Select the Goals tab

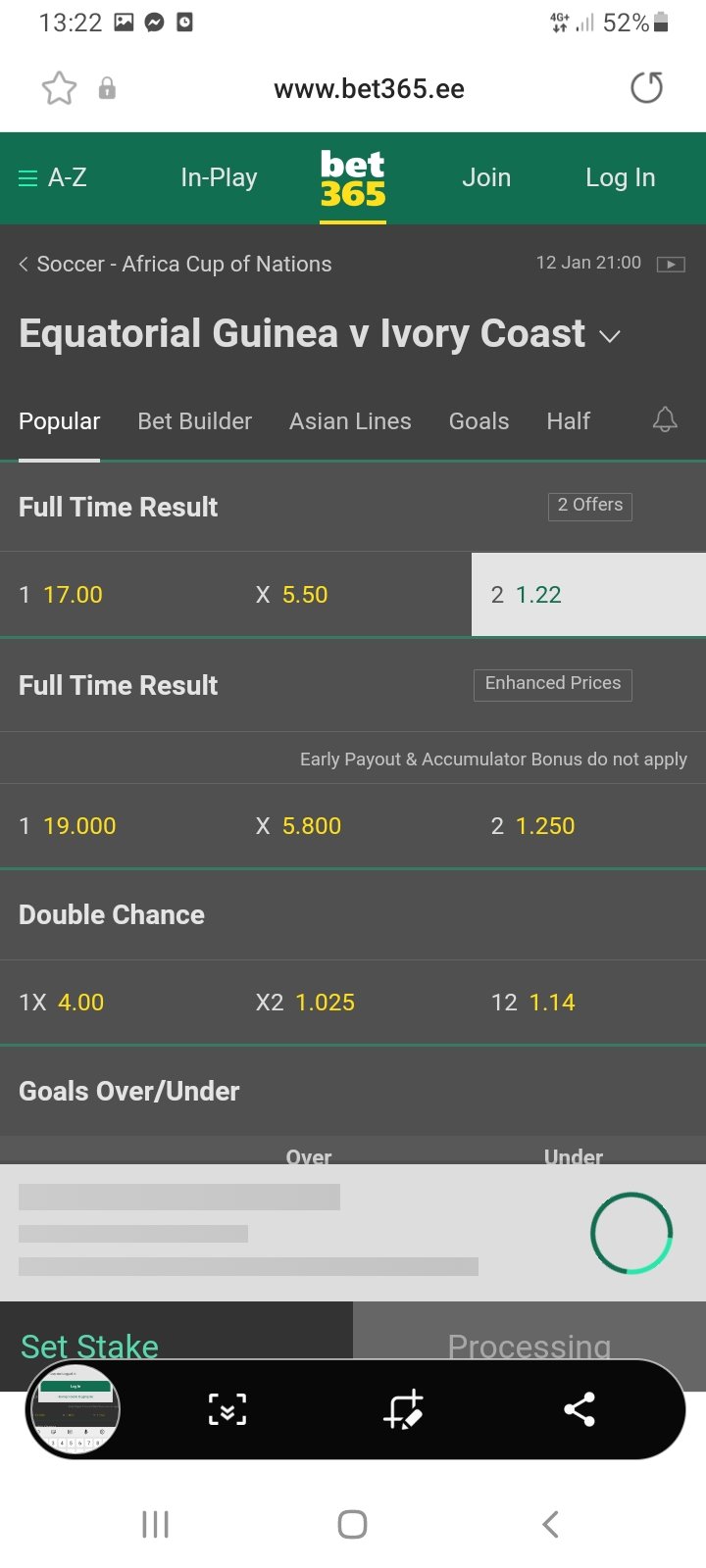(x=479, y=421)
